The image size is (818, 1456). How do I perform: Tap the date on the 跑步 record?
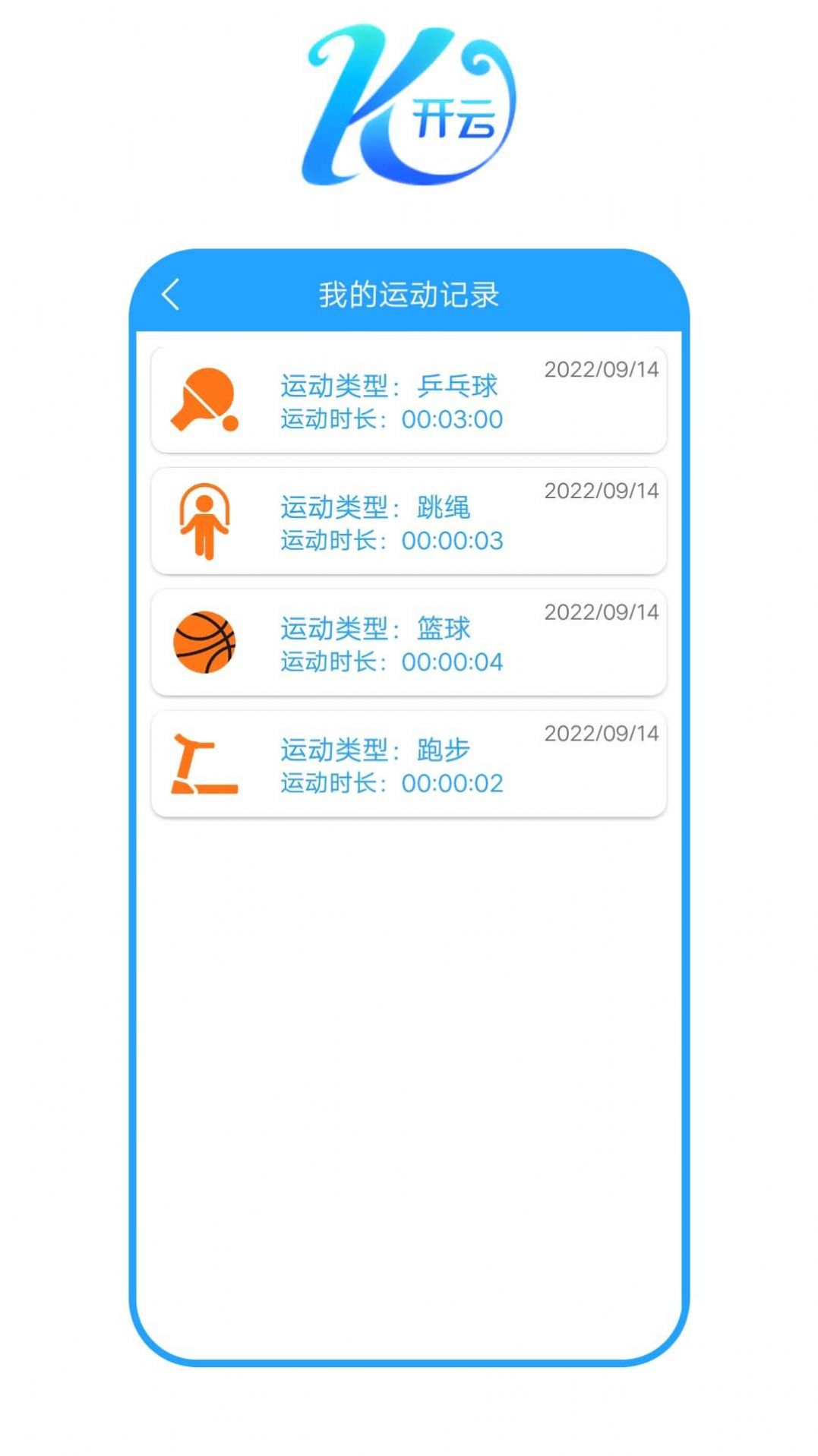(x=602, y=734)
